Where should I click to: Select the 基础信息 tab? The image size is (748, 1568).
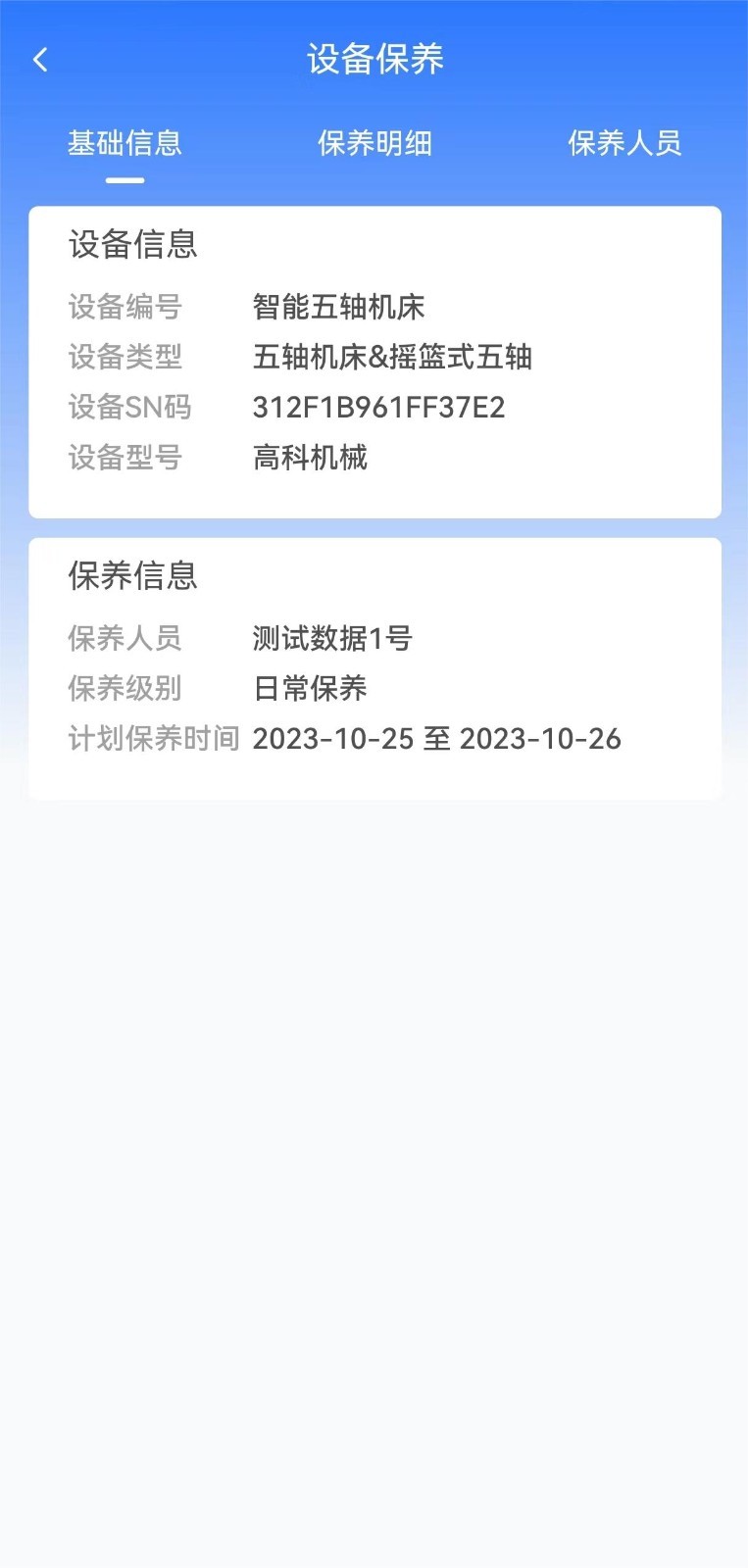(x=125, y=144)
